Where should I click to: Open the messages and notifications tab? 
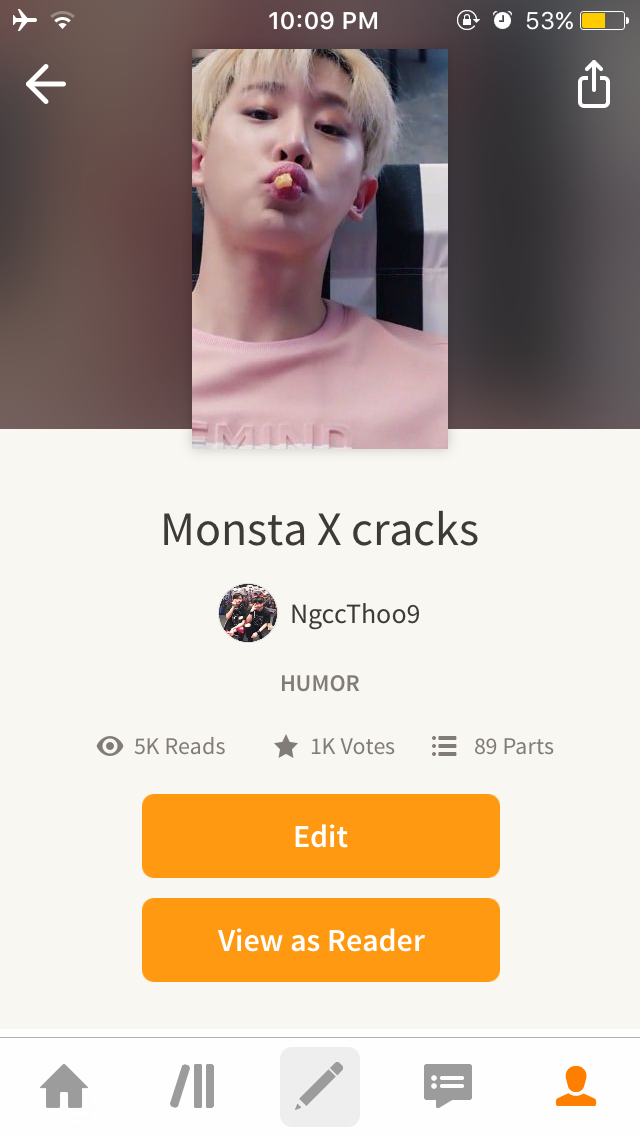(448, 1086)
